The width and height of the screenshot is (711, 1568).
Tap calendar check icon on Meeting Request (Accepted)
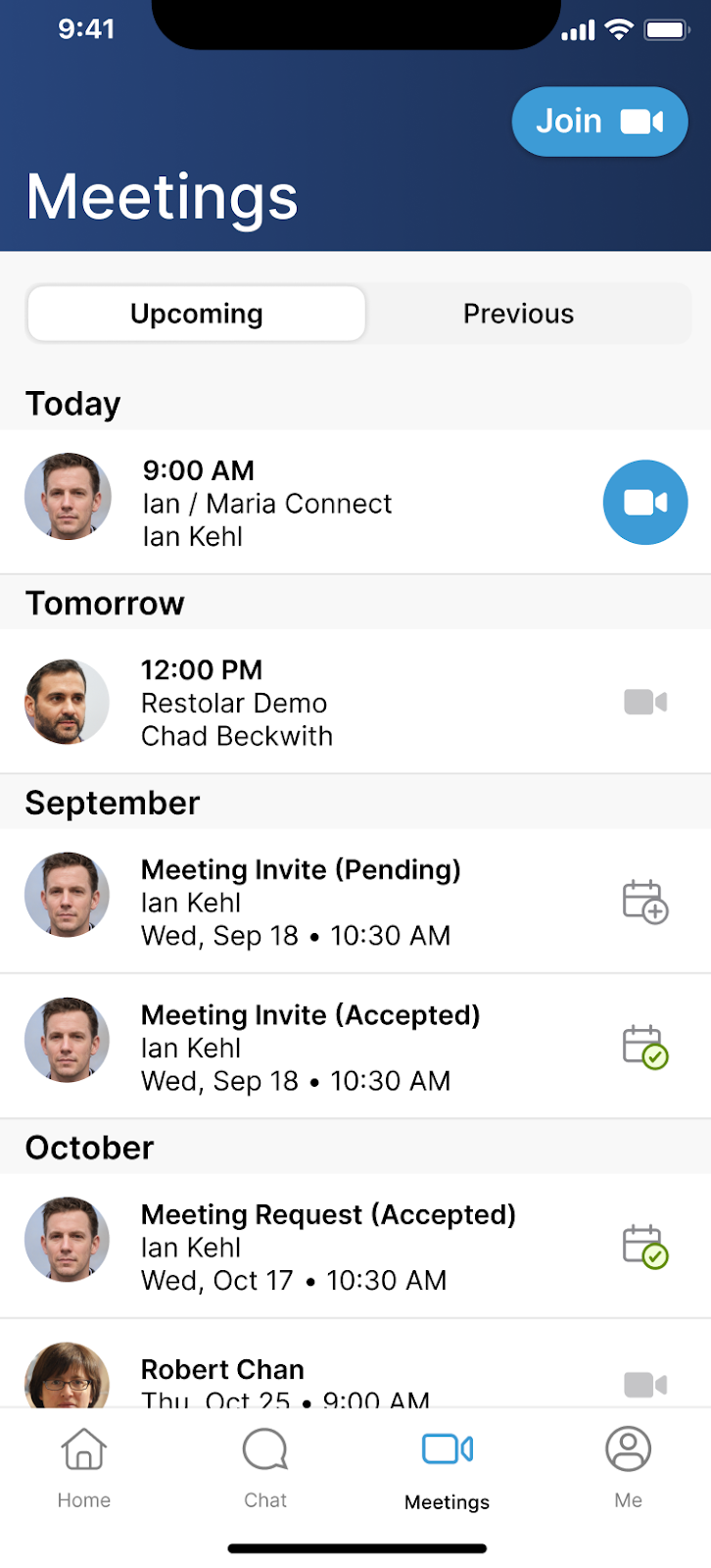644,1247
